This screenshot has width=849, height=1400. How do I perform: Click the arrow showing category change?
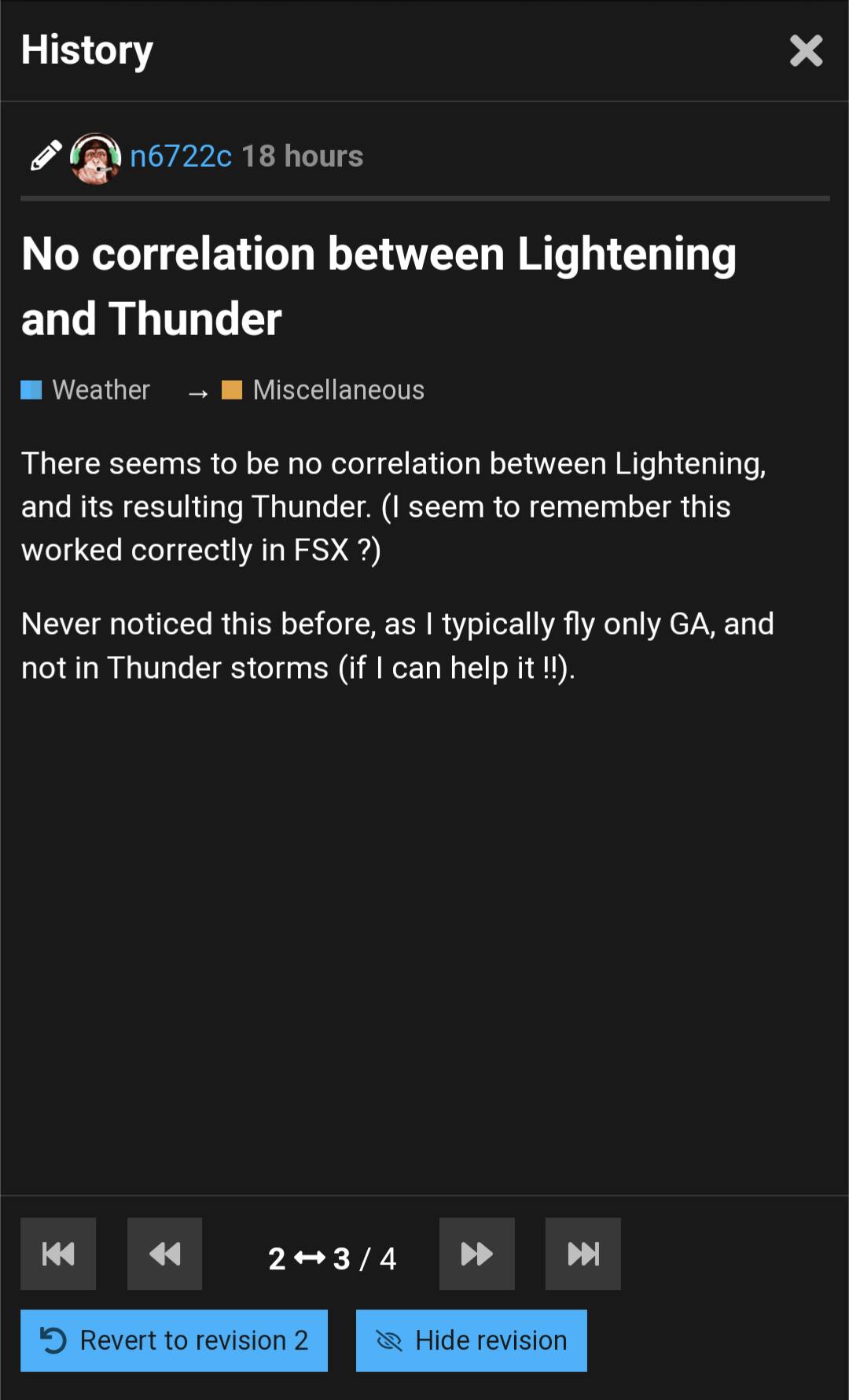tap(195, 391)
